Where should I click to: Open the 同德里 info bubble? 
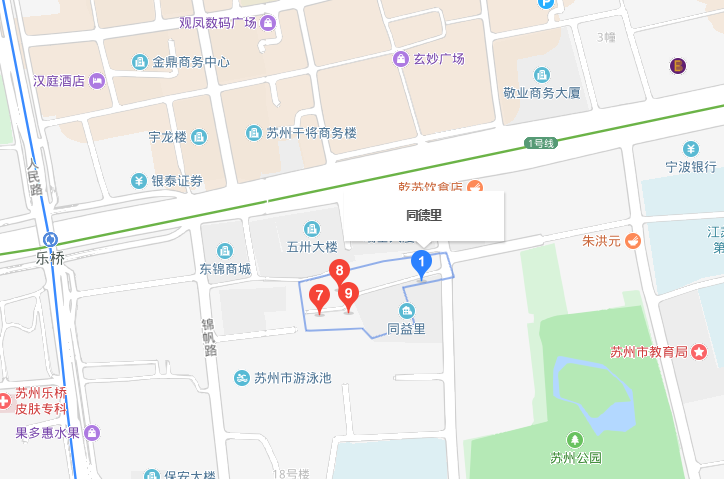(x=424, y=215)
